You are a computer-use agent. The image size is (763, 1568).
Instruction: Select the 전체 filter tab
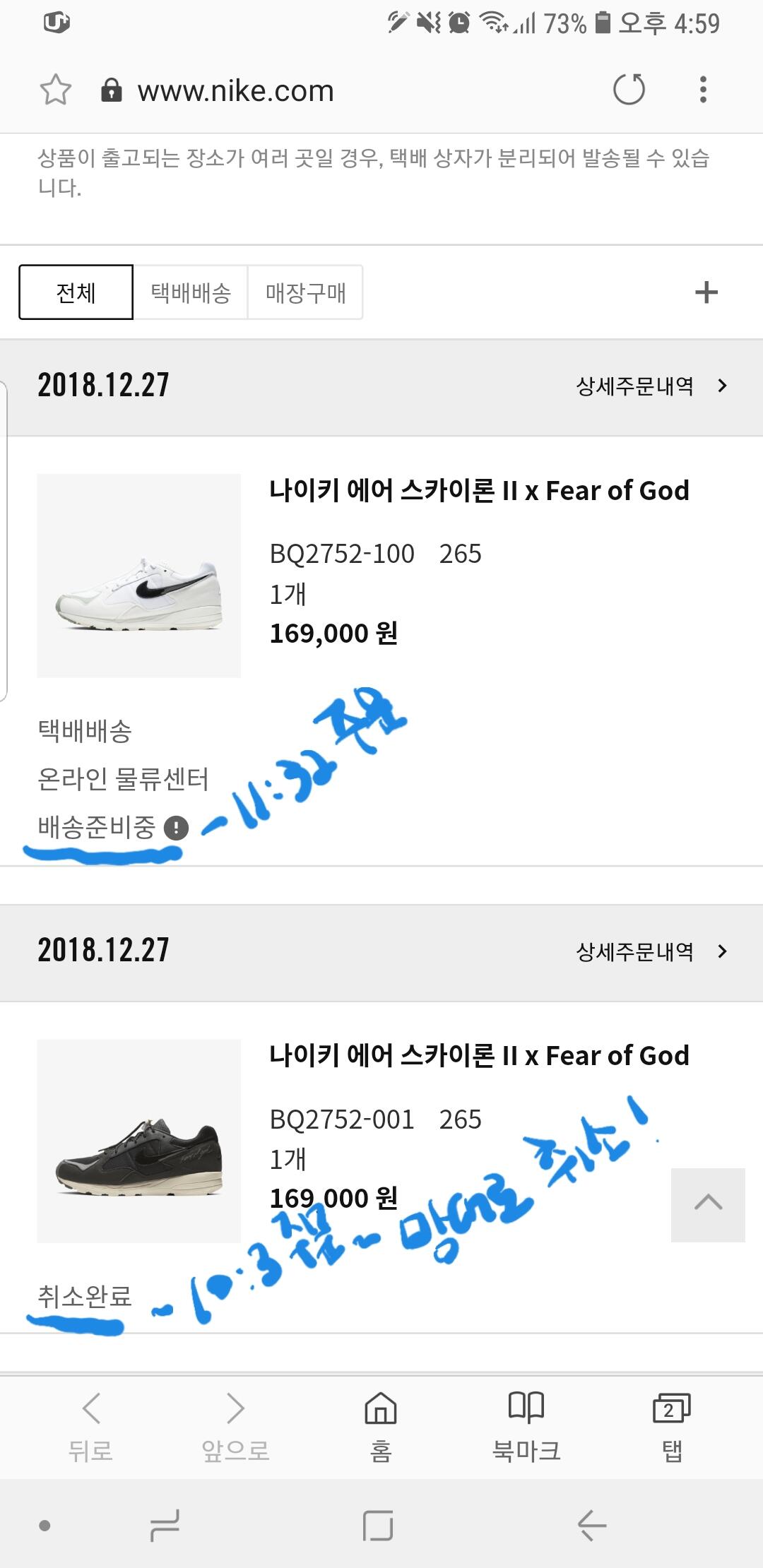tap(76, 292)
